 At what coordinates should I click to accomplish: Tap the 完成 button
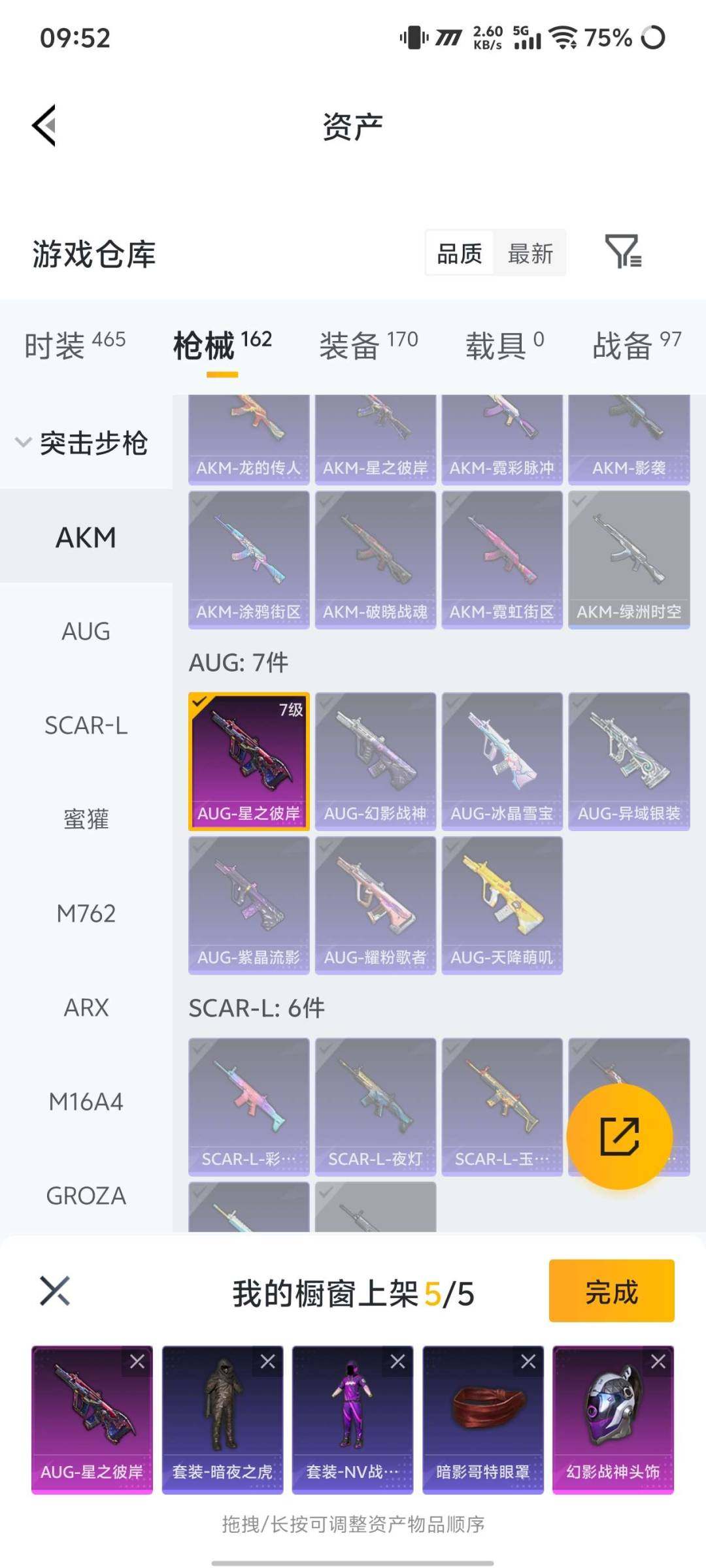point(611,1292)
